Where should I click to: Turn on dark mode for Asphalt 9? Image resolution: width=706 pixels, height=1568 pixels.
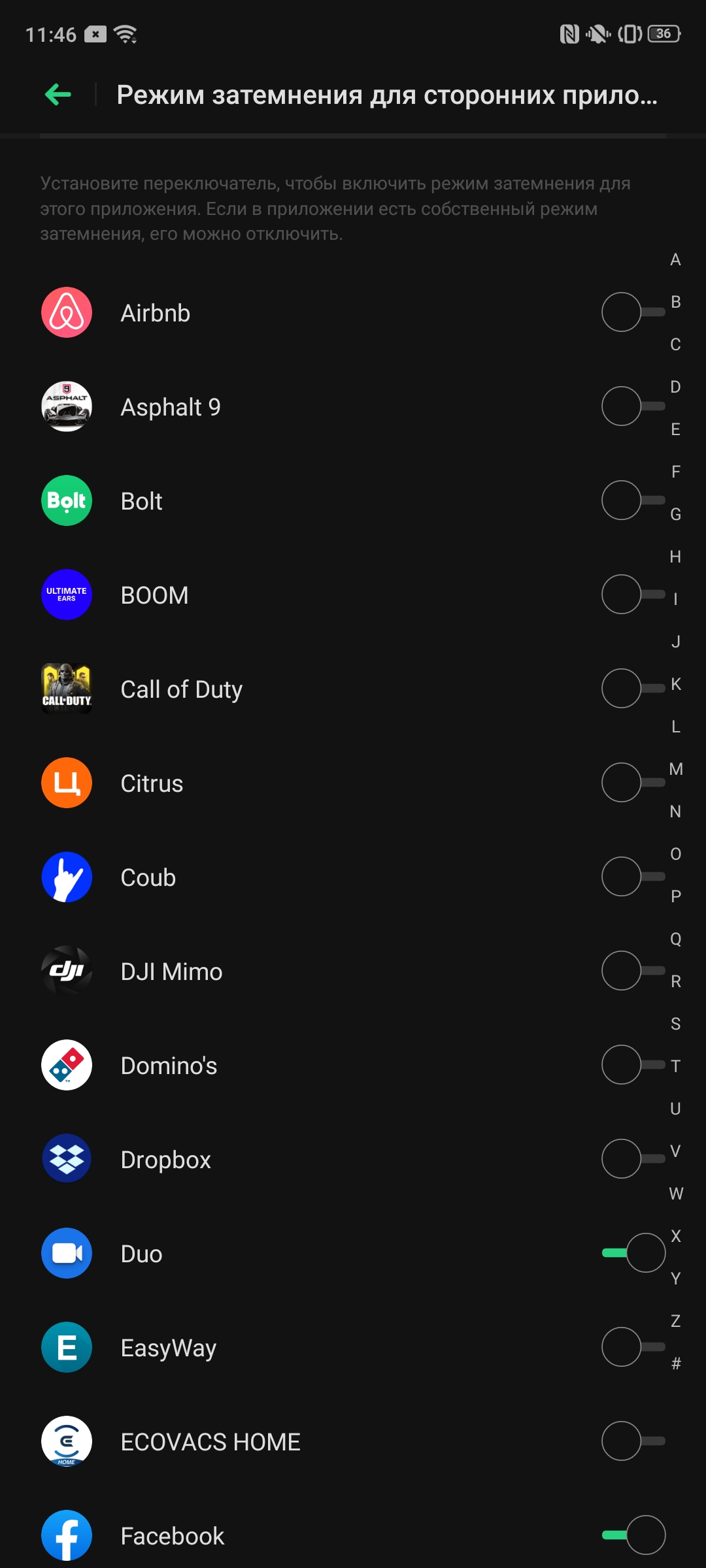click(x=632, y=406)
